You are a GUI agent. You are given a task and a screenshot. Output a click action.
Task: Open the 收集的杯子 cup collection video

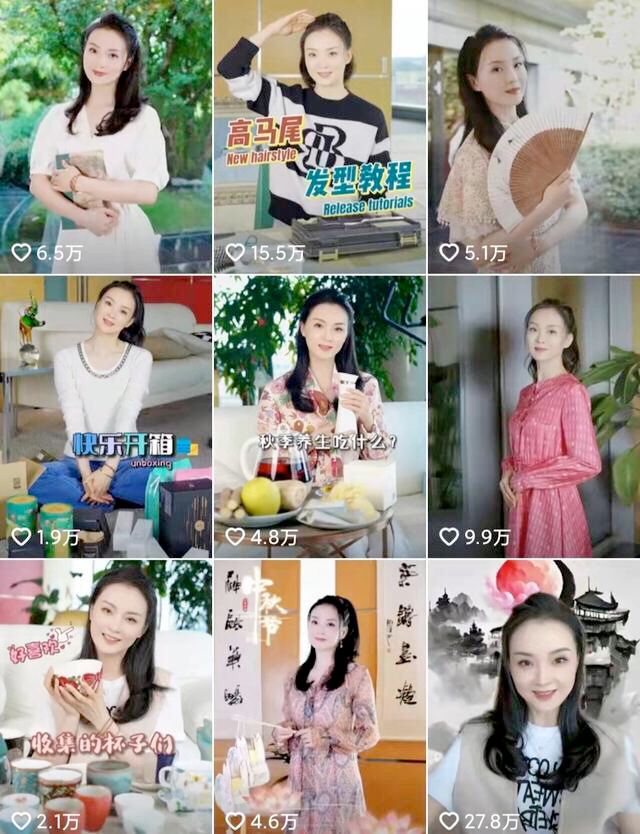[x=105, y=695]
